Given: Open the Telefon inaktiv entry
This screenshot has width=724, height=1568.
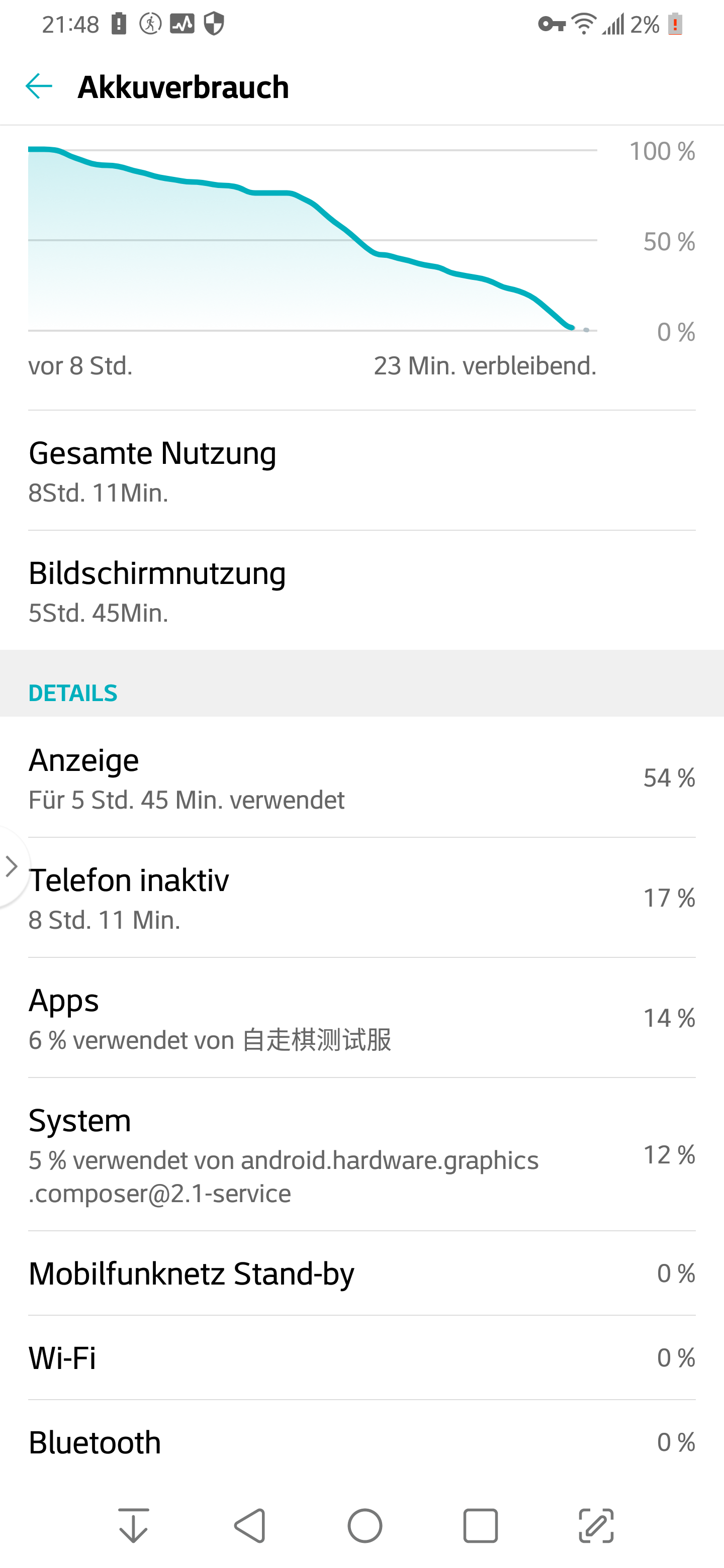Looking at the screenshot, I should pos(361,898).
